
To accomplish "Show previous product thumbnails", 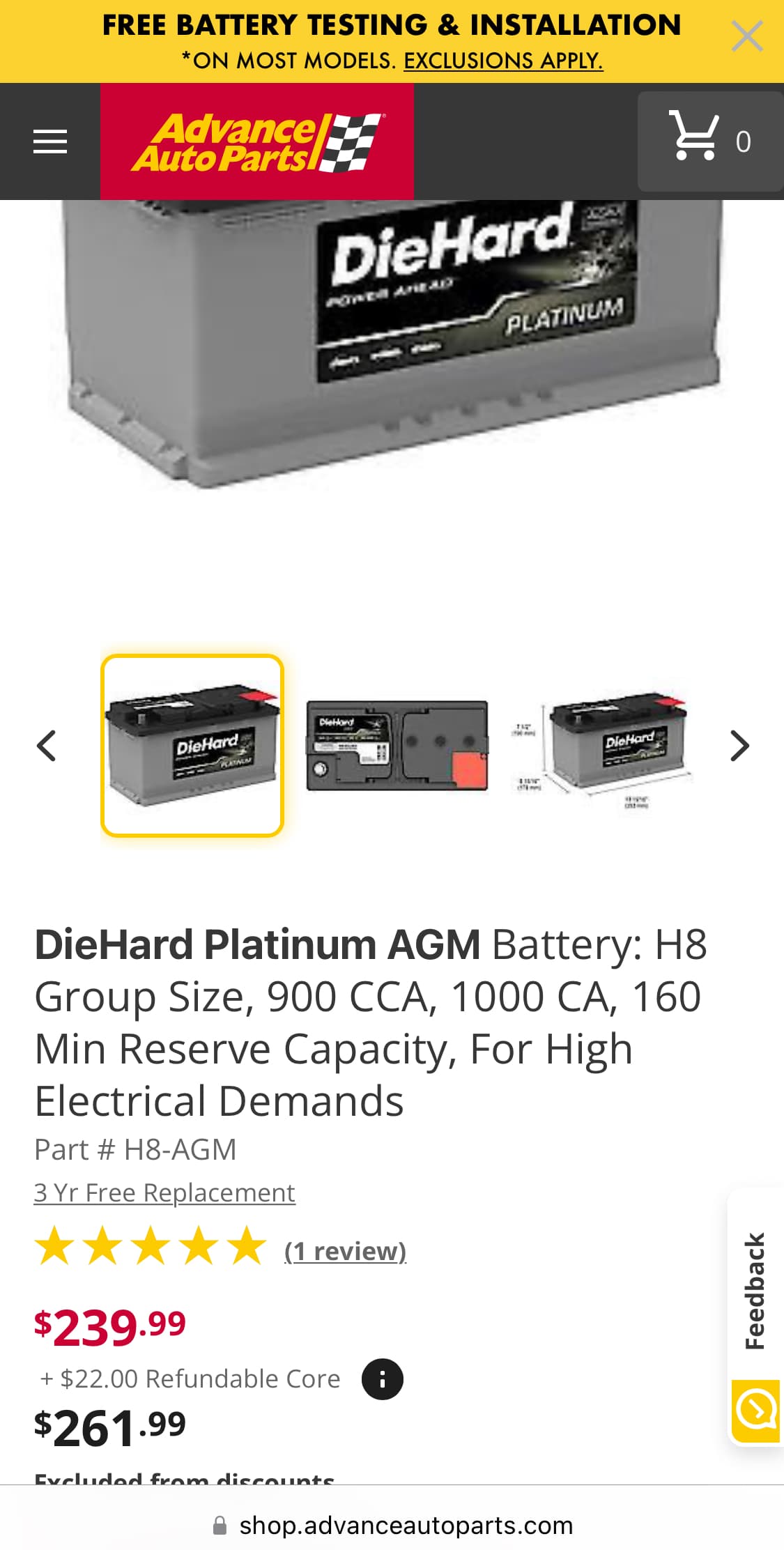I will (47, 746).
